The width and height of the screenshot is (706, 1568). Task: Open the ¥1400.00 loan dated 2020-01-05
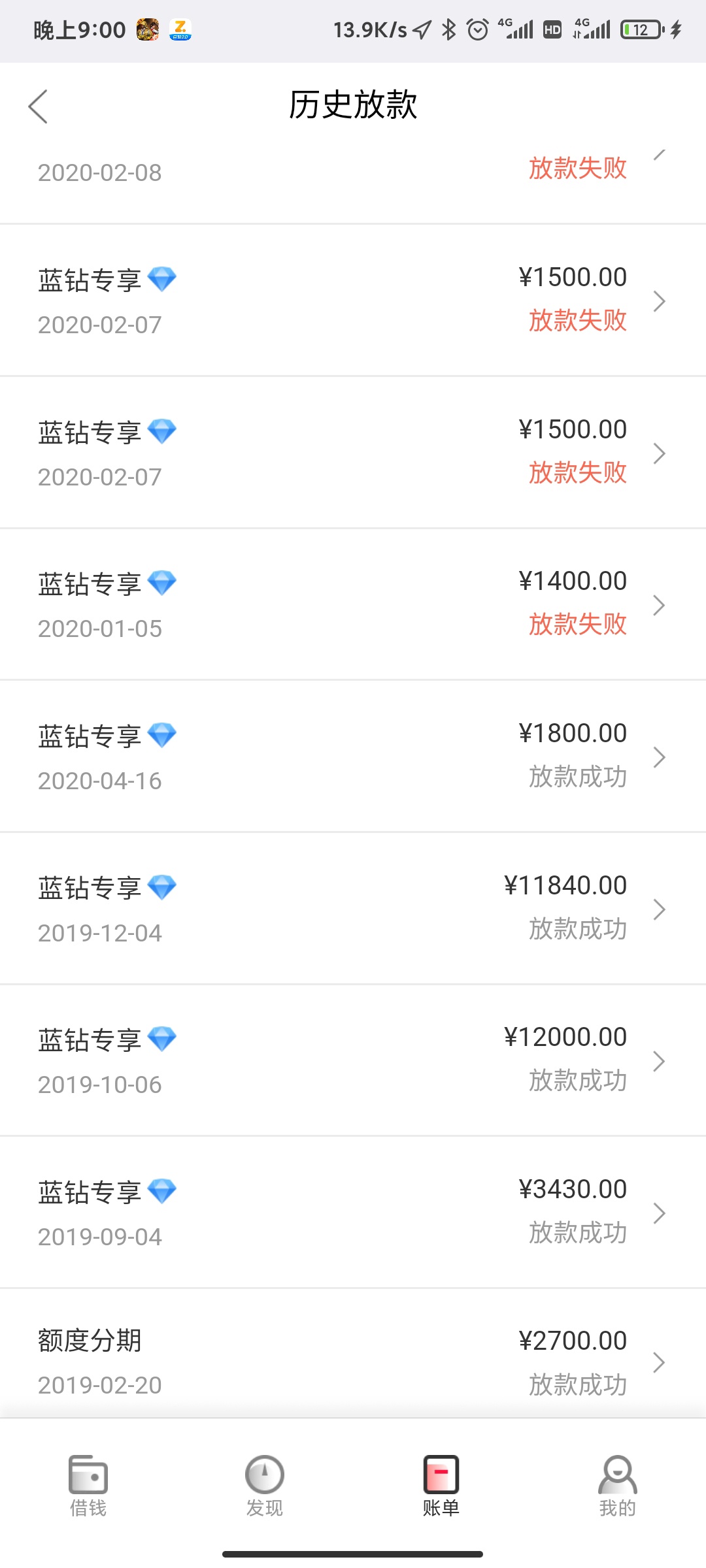tap(353, 604)
